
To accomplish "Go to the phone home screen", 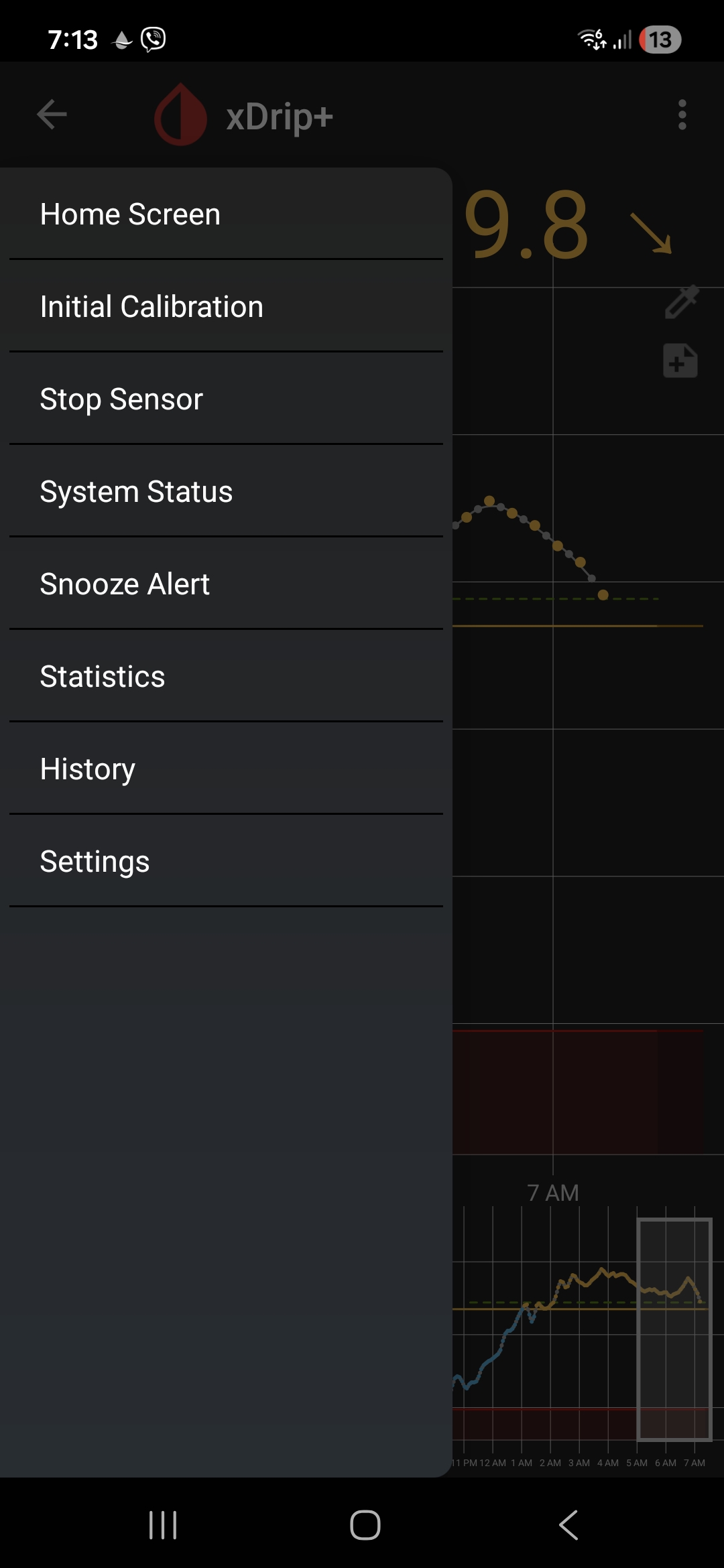I will coord(365,1525).
